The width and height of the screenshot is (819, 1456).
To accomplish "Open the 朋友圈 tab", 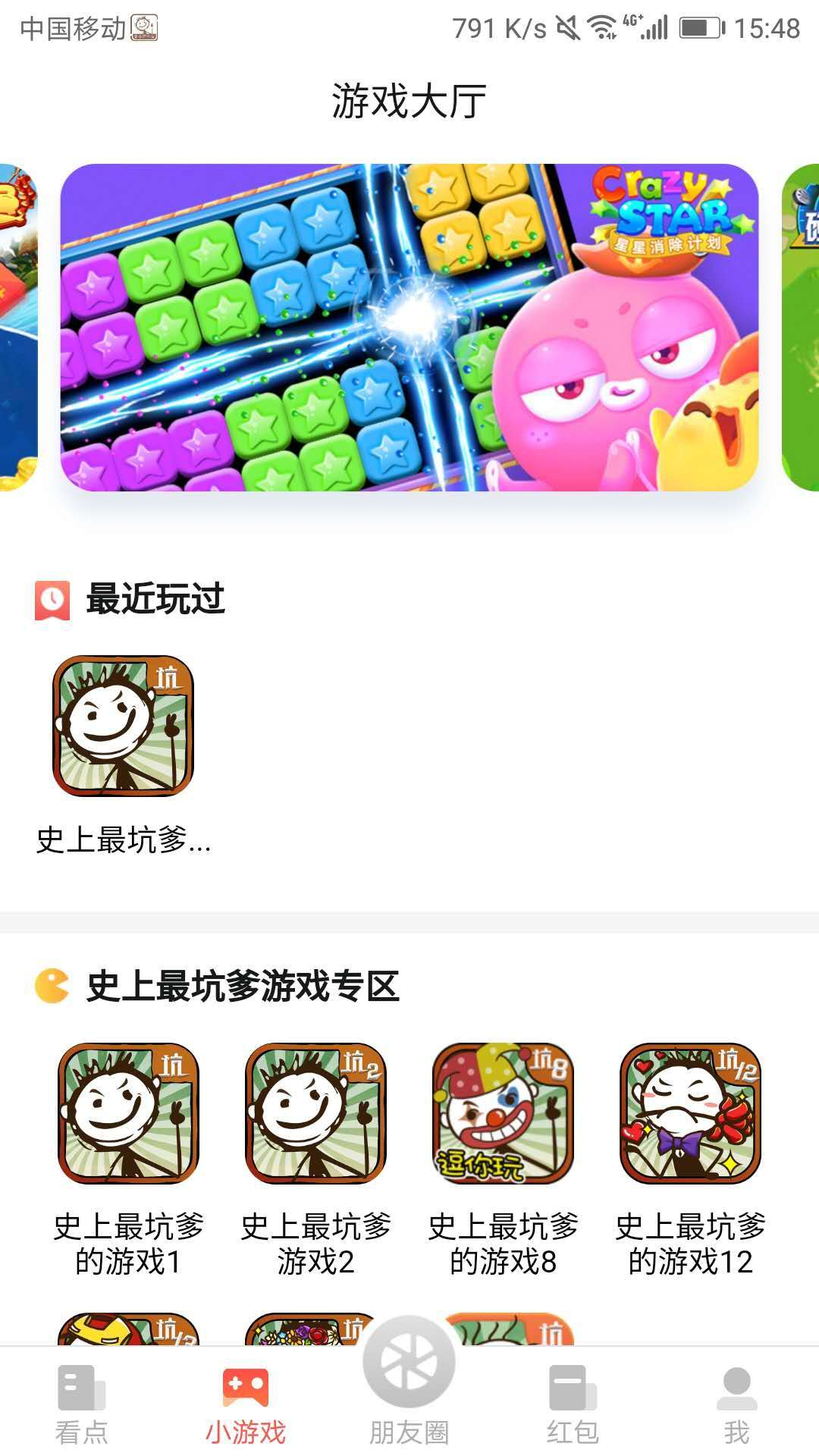I will click(409, 1388).
